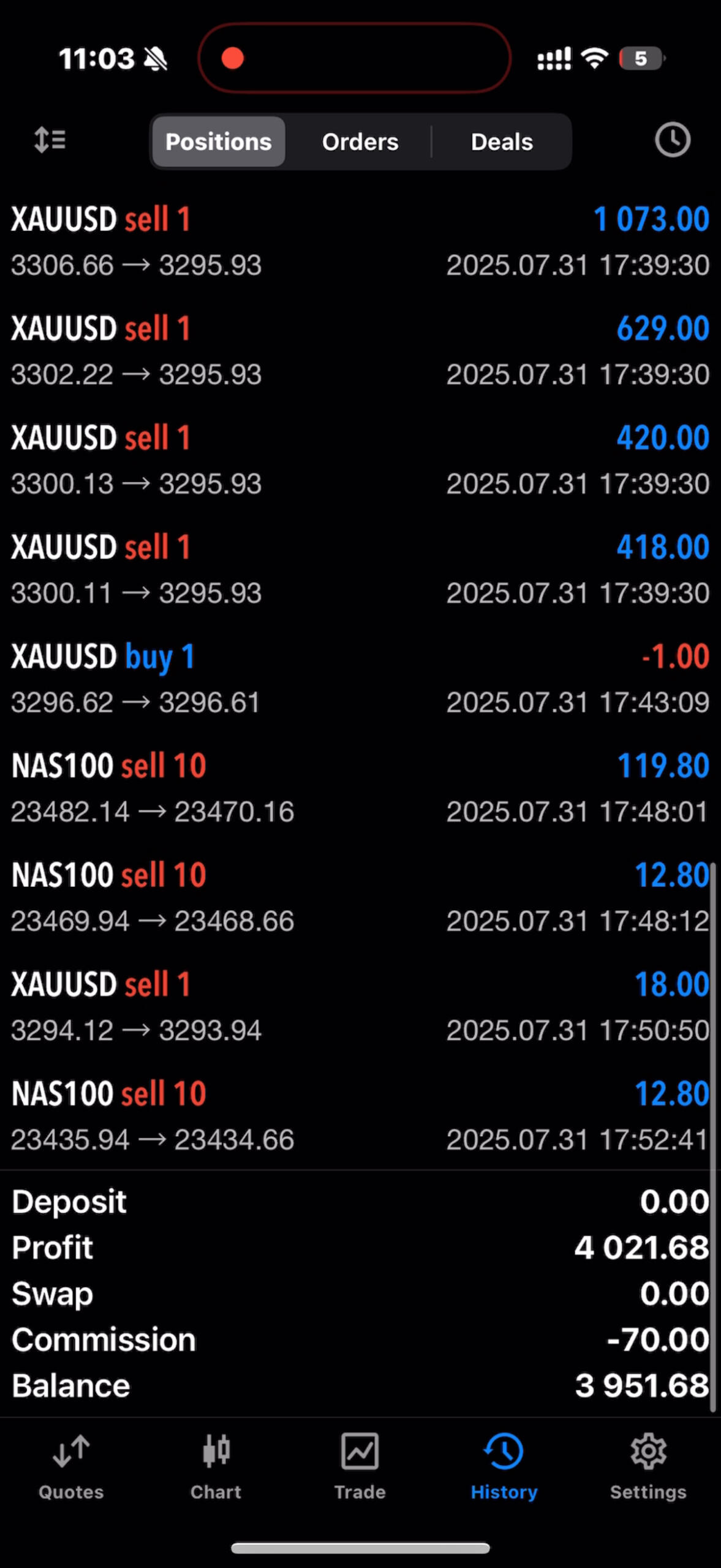721x1568 pixels.
Task: Expand the XAUUSD sell with 1 073.00 profit
Action: (x=360, y=242)
